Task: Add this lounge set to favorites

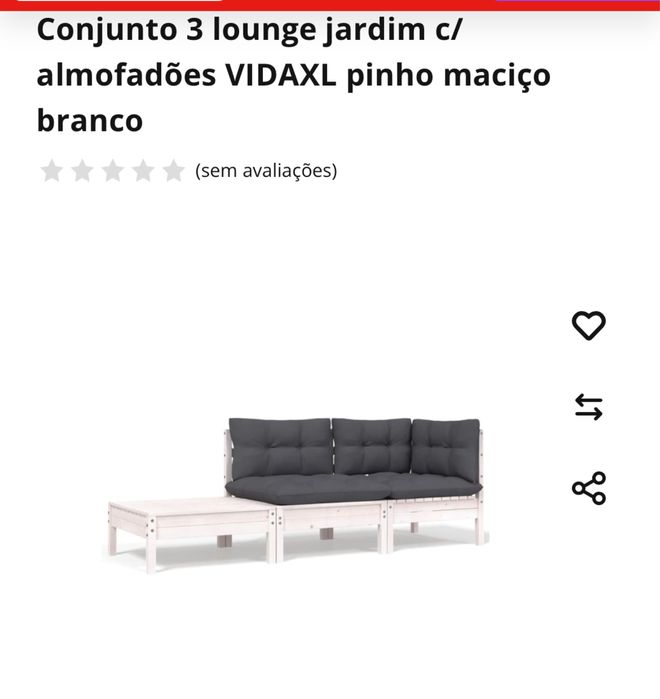Action: (x=588, y=325)
